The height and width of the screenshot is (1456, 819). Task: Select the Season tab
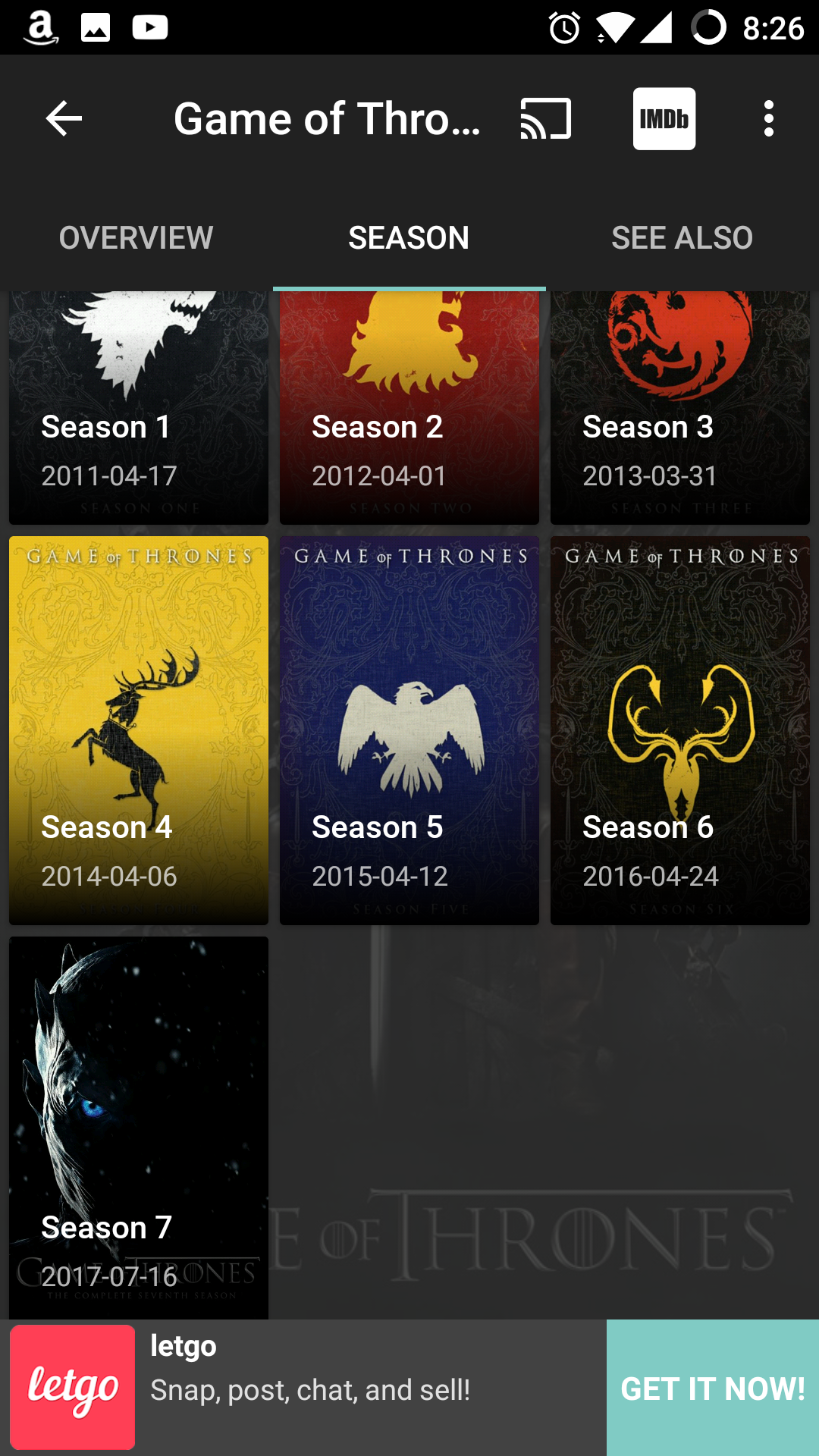(x=409, y=238)
